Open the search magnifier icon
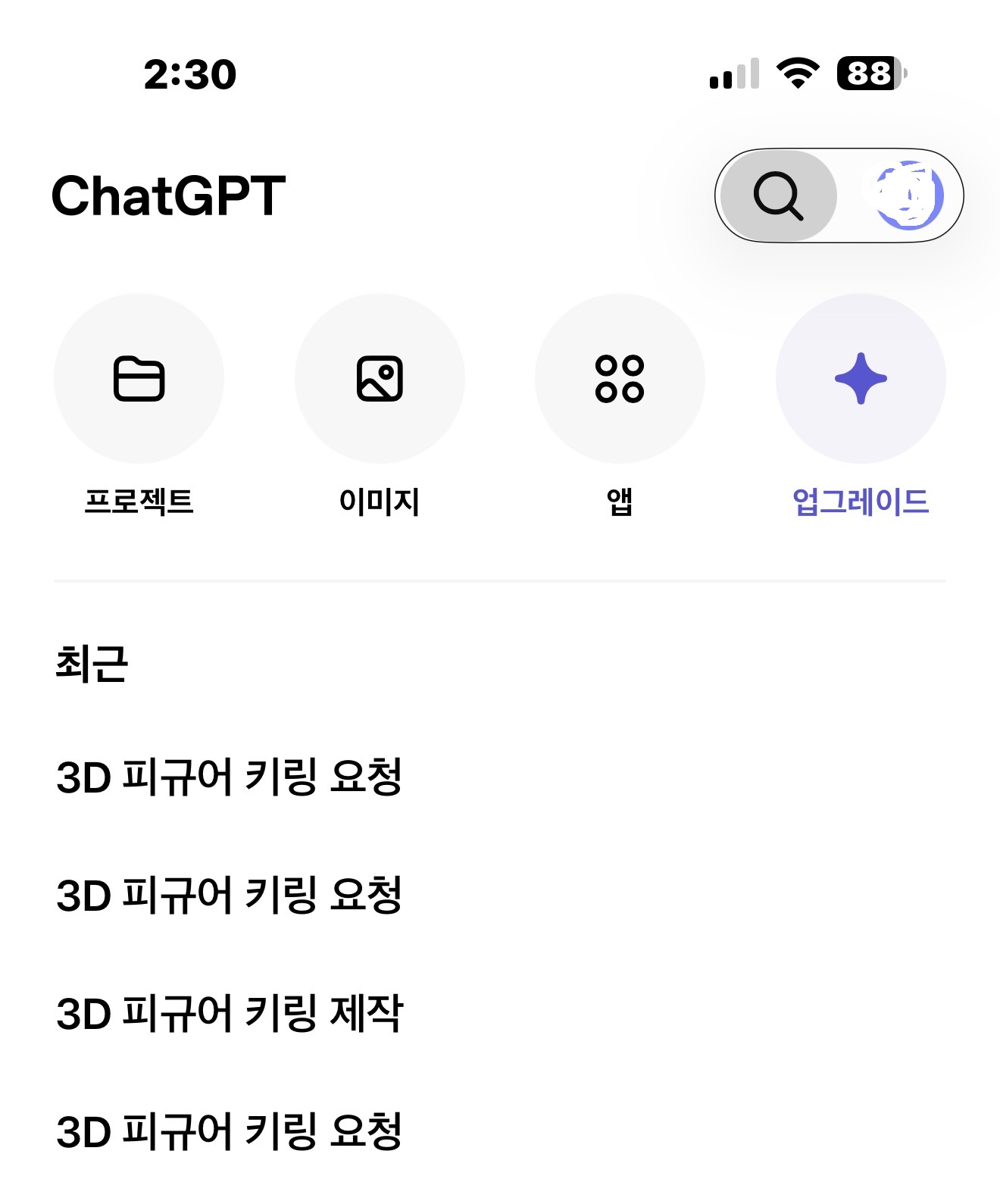This screenshot has width=1000, height=1204. click(778, 195)
